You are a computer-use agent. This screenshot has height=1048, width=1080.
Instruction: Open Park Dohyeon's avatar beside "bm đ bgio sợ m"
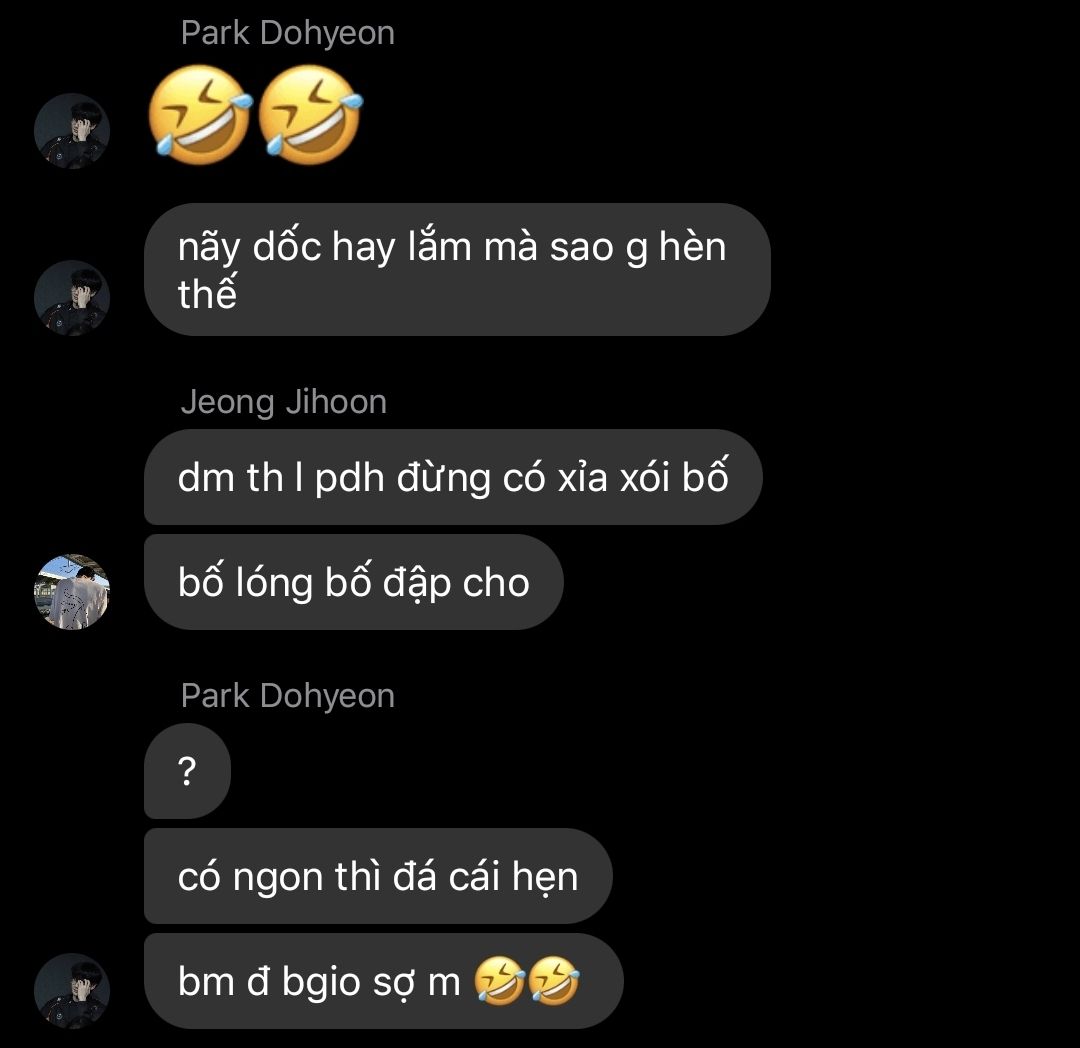pyautogui.click(x=72, y=990)
